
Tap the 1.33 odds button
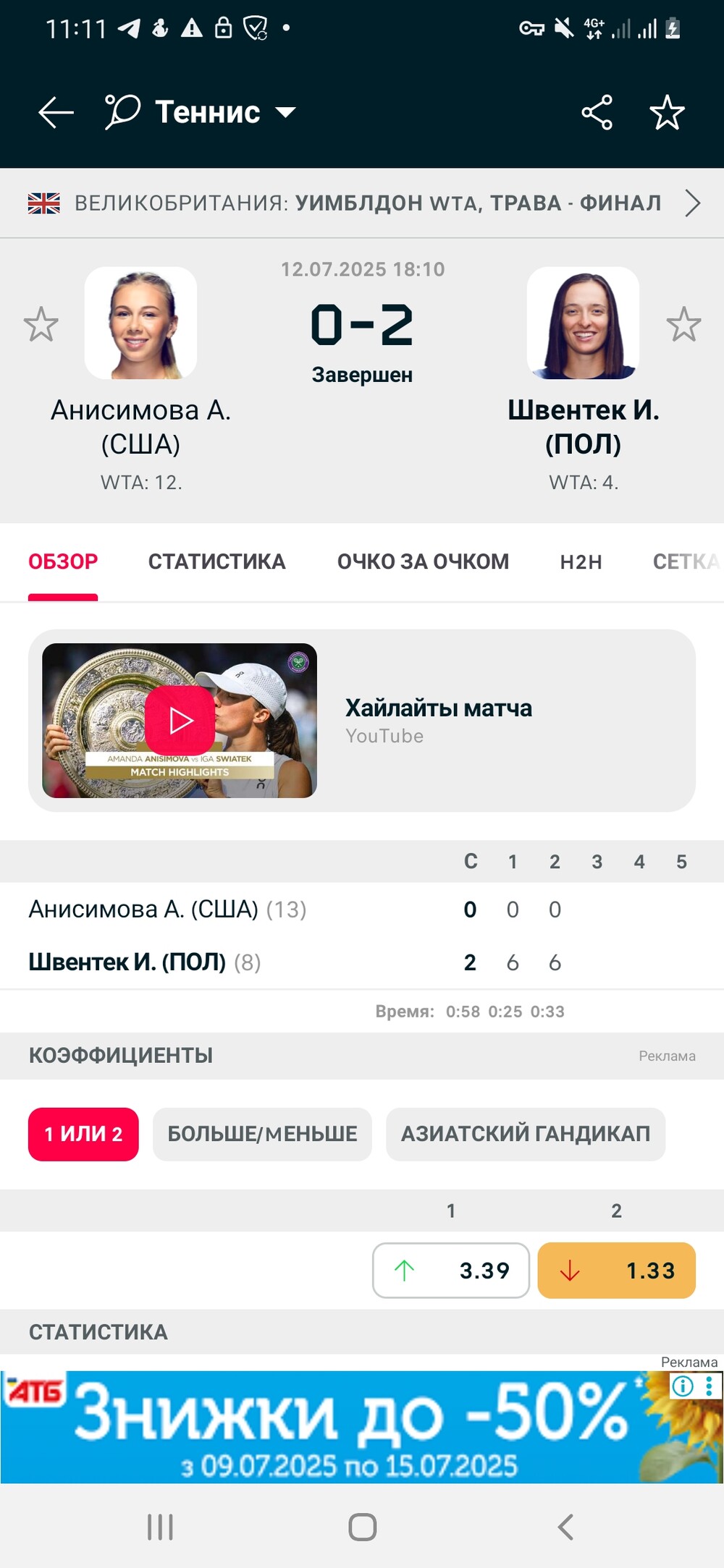617,1270
